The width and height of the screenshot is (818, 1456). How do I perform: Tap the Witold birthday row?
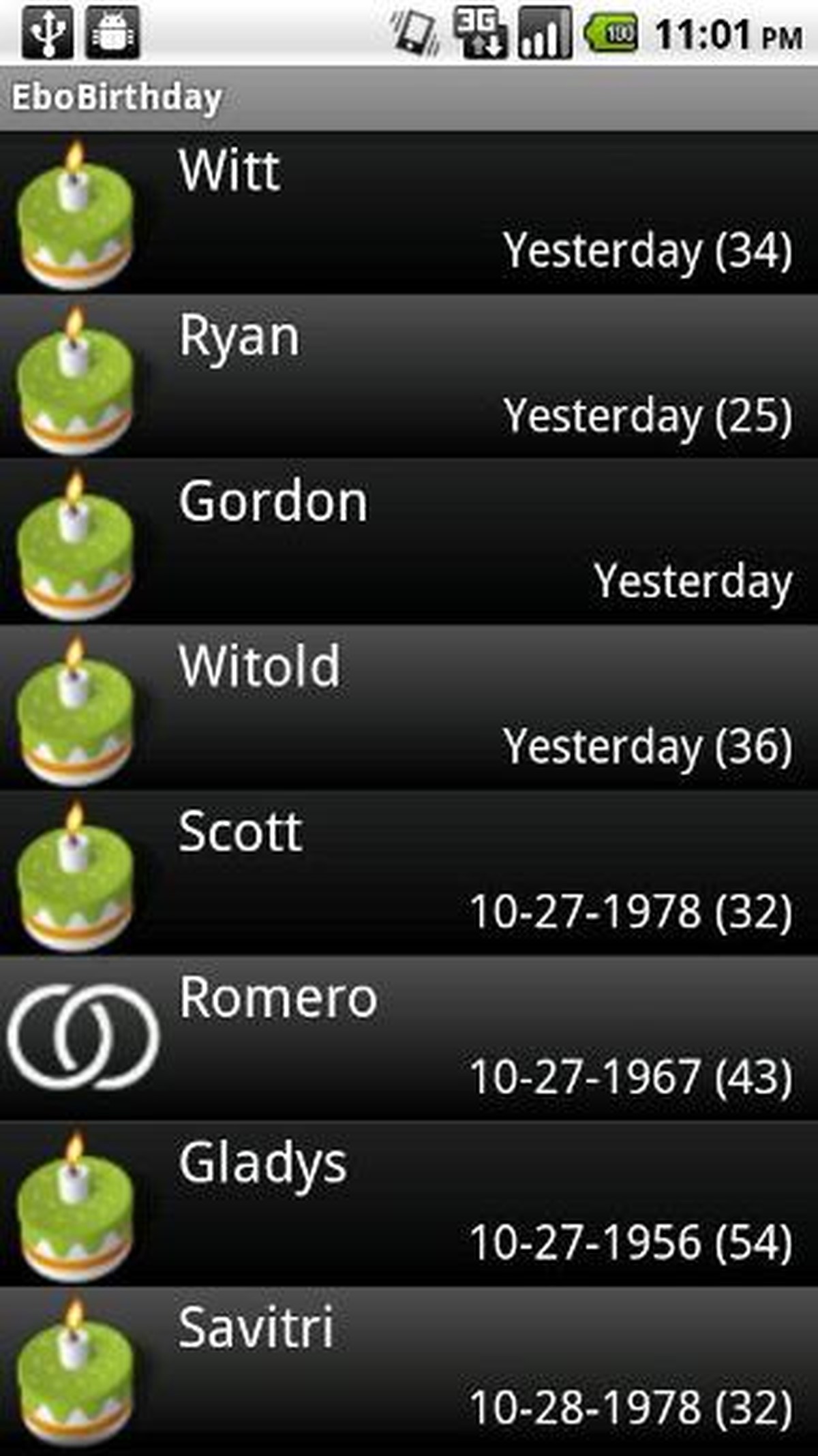(x=409, y=708)
